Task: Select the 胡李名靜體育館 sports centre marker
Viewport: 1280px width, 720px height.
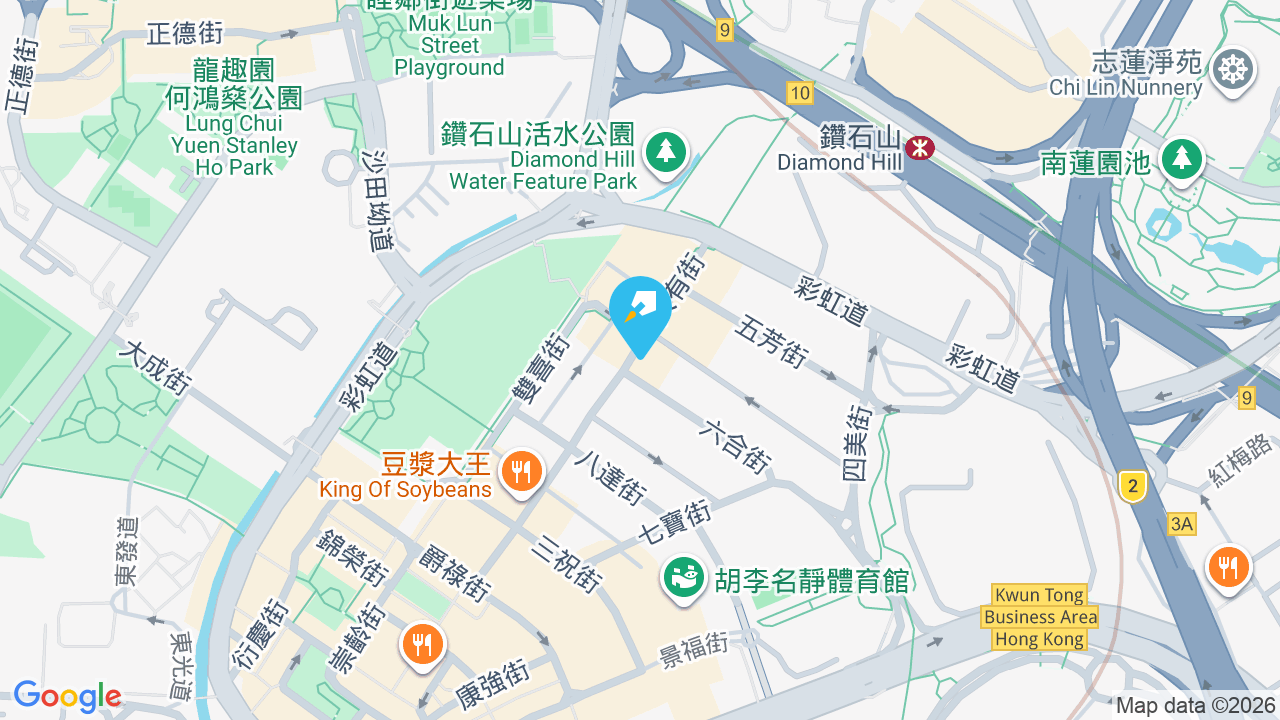Action: (x=684, y=578)
